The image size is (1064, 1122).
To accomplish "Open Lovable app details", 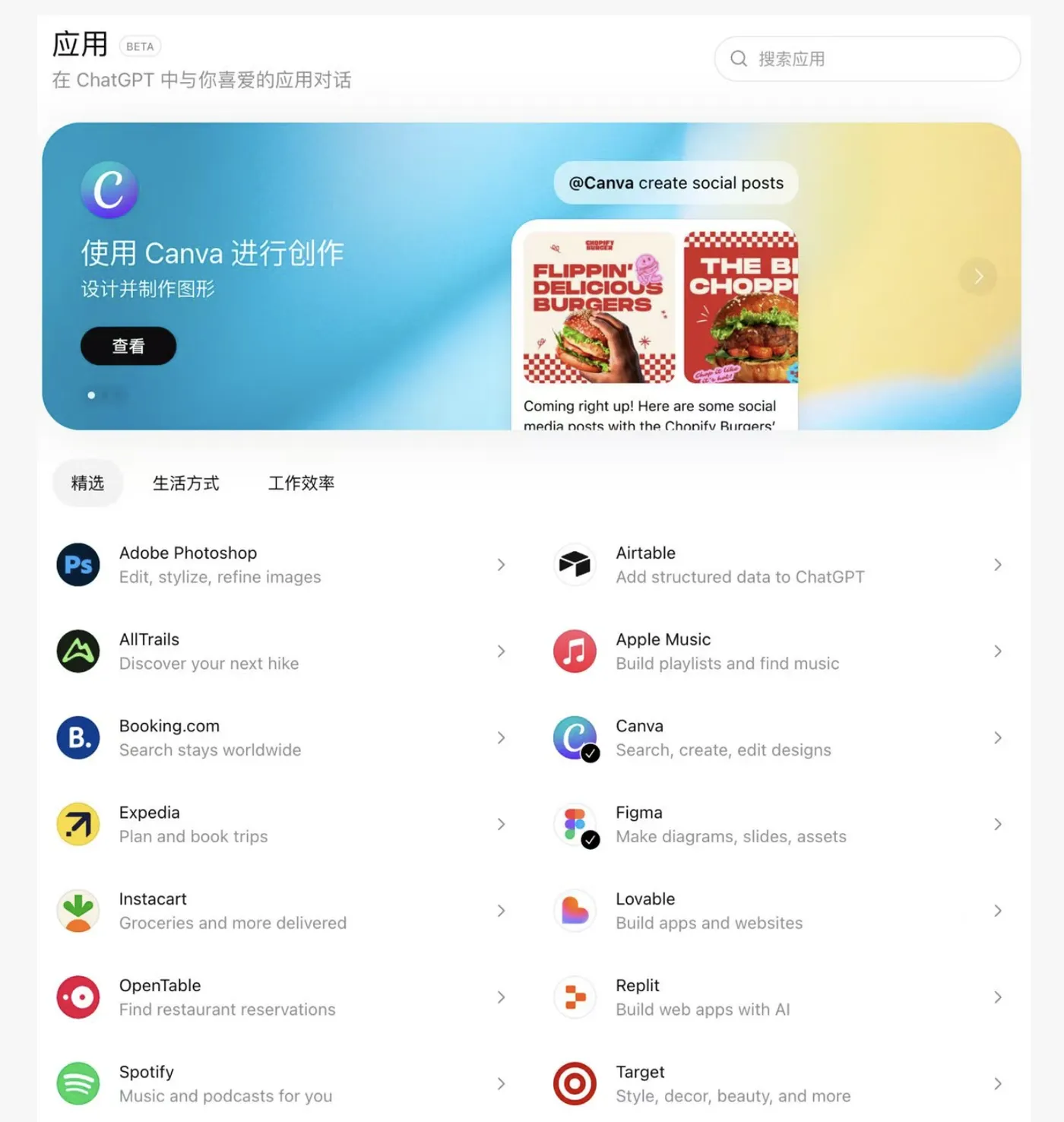I will click(777, 911).
